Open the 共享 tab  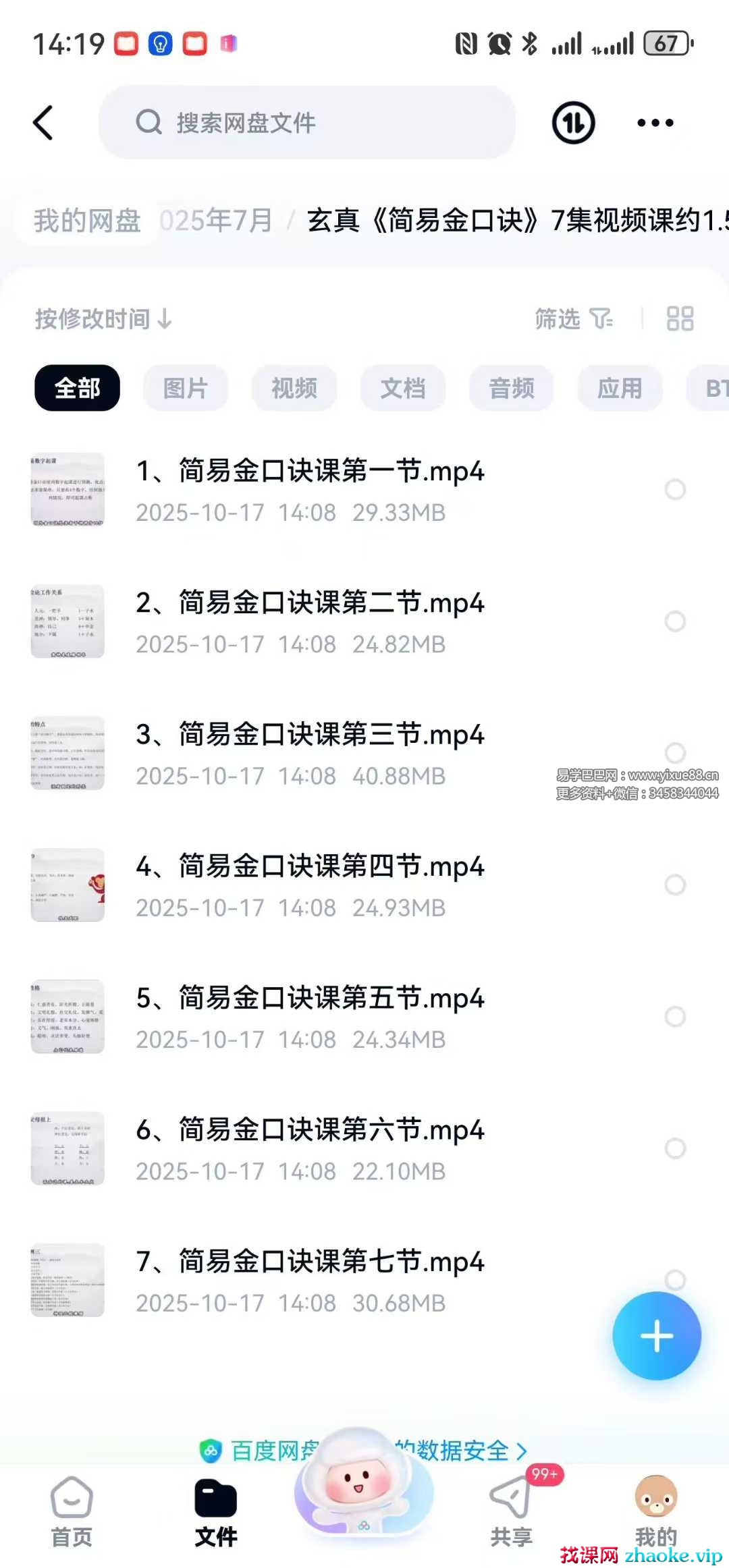coord(511,1511)
